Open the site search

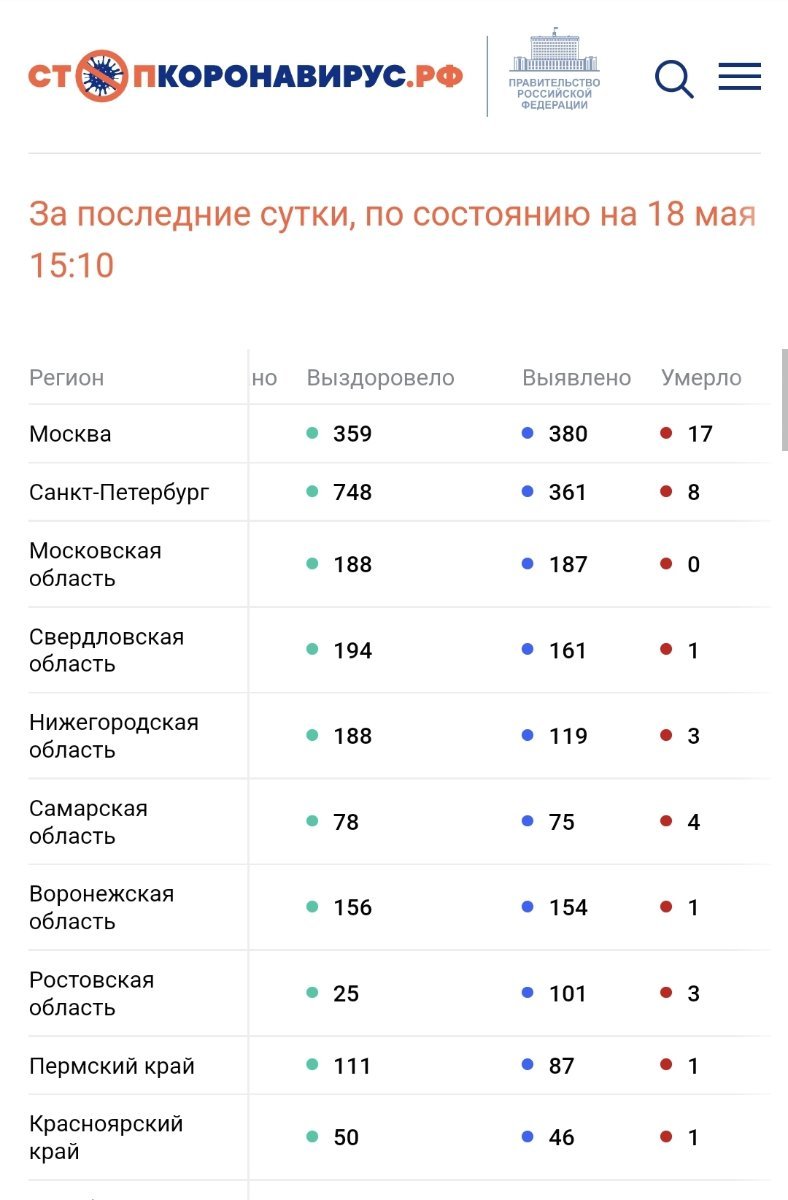(x=674, y=78)
